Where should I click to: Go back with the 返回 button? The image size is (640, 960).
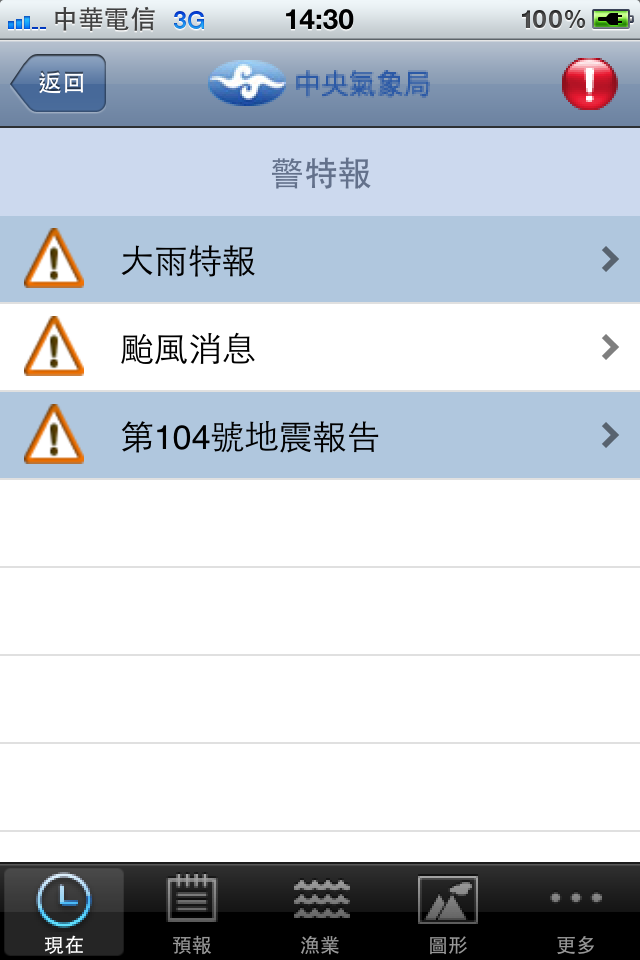pyautogui.click(x=58, y=83)
